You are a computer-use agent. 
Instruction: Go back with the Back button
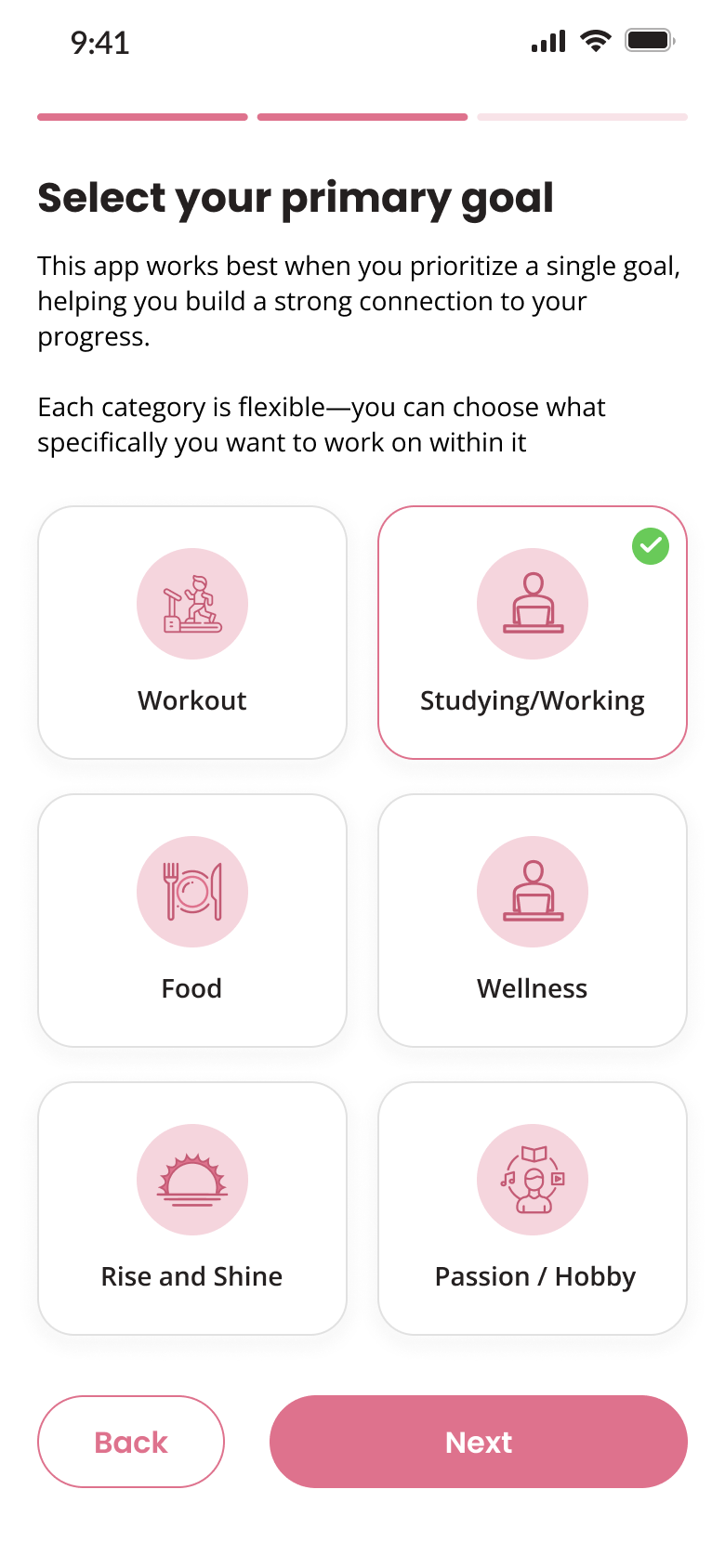(x=131, y=1442)
